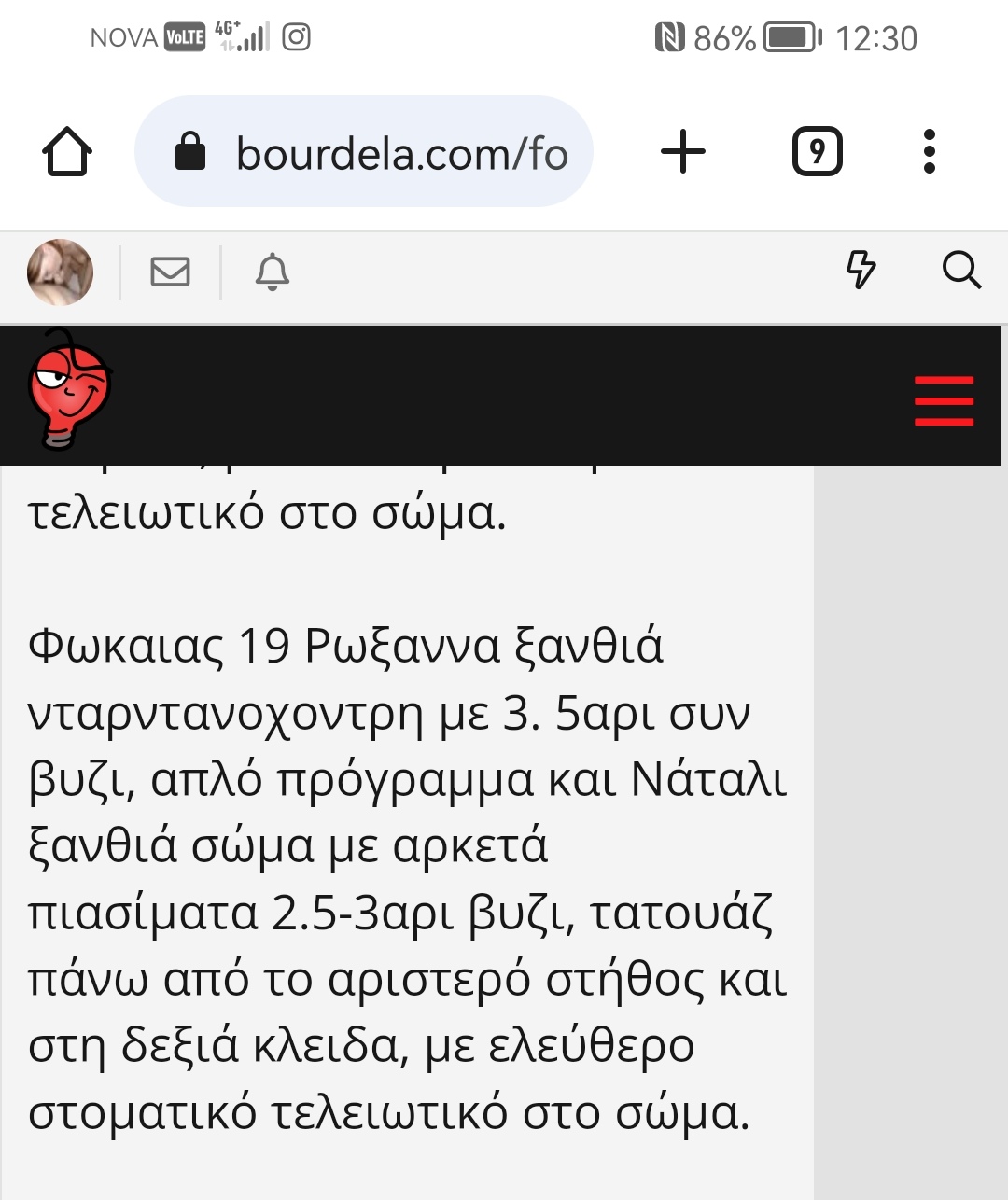This screenshot has width=1008, height=1200.
Task: Tap the red lightbulb site logo
Action: tap(69, 392)
